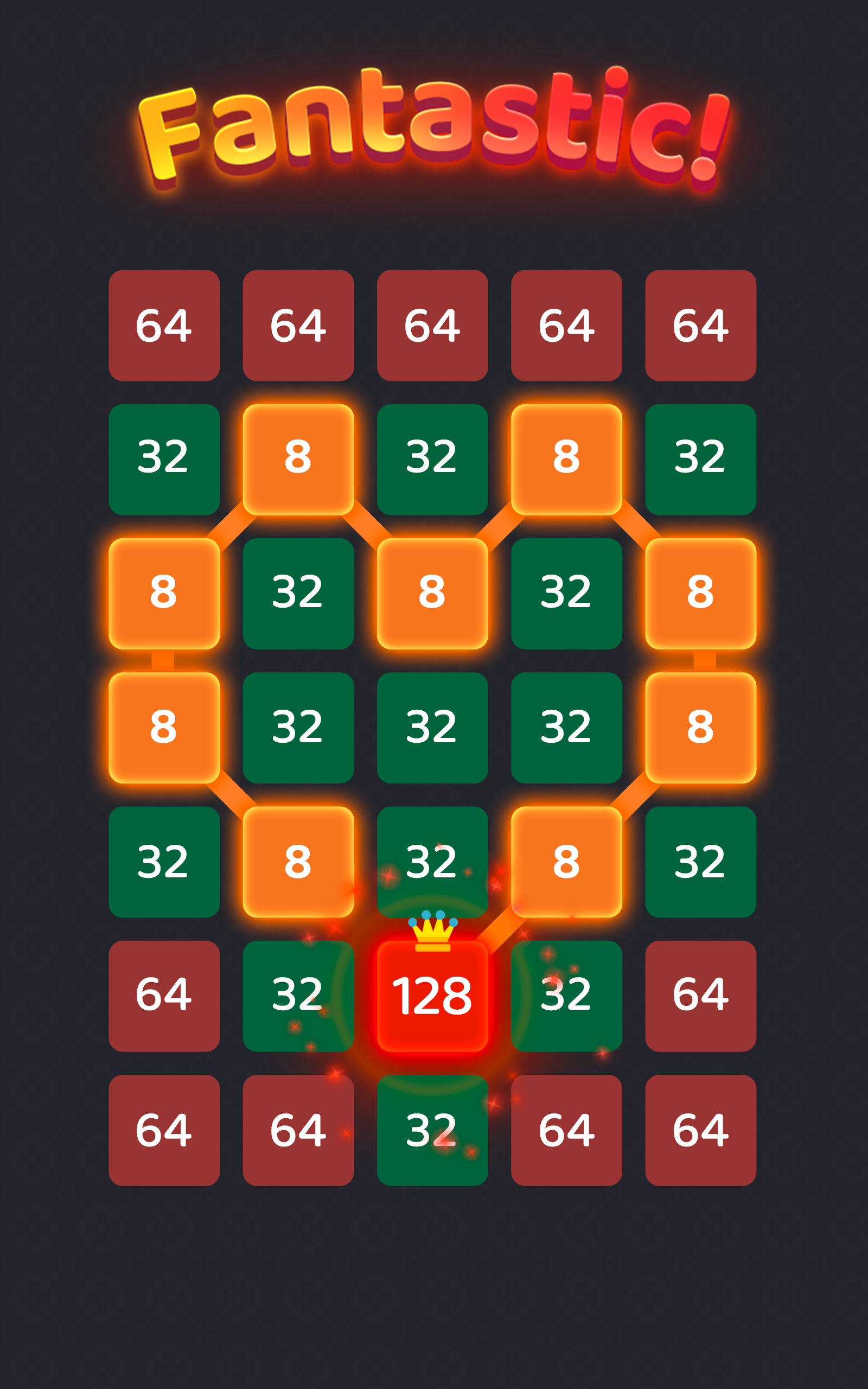Tap the 64 tile in the top-right corner
Screen dimensions: 868x1389
coord(701,326)
